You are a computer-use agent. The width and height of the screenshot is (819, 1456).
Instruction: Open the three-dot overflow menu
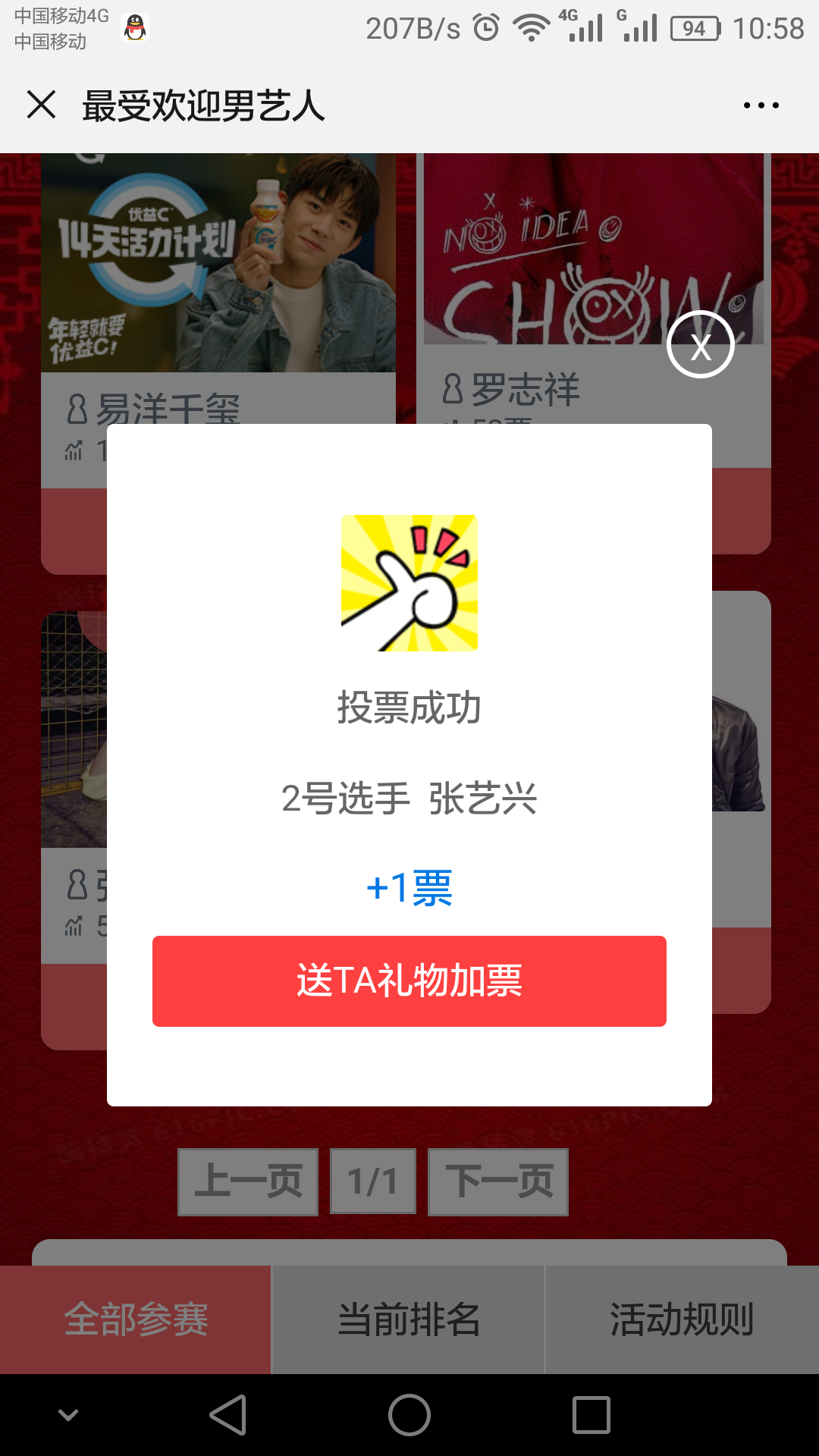click(x=761, y=105)
